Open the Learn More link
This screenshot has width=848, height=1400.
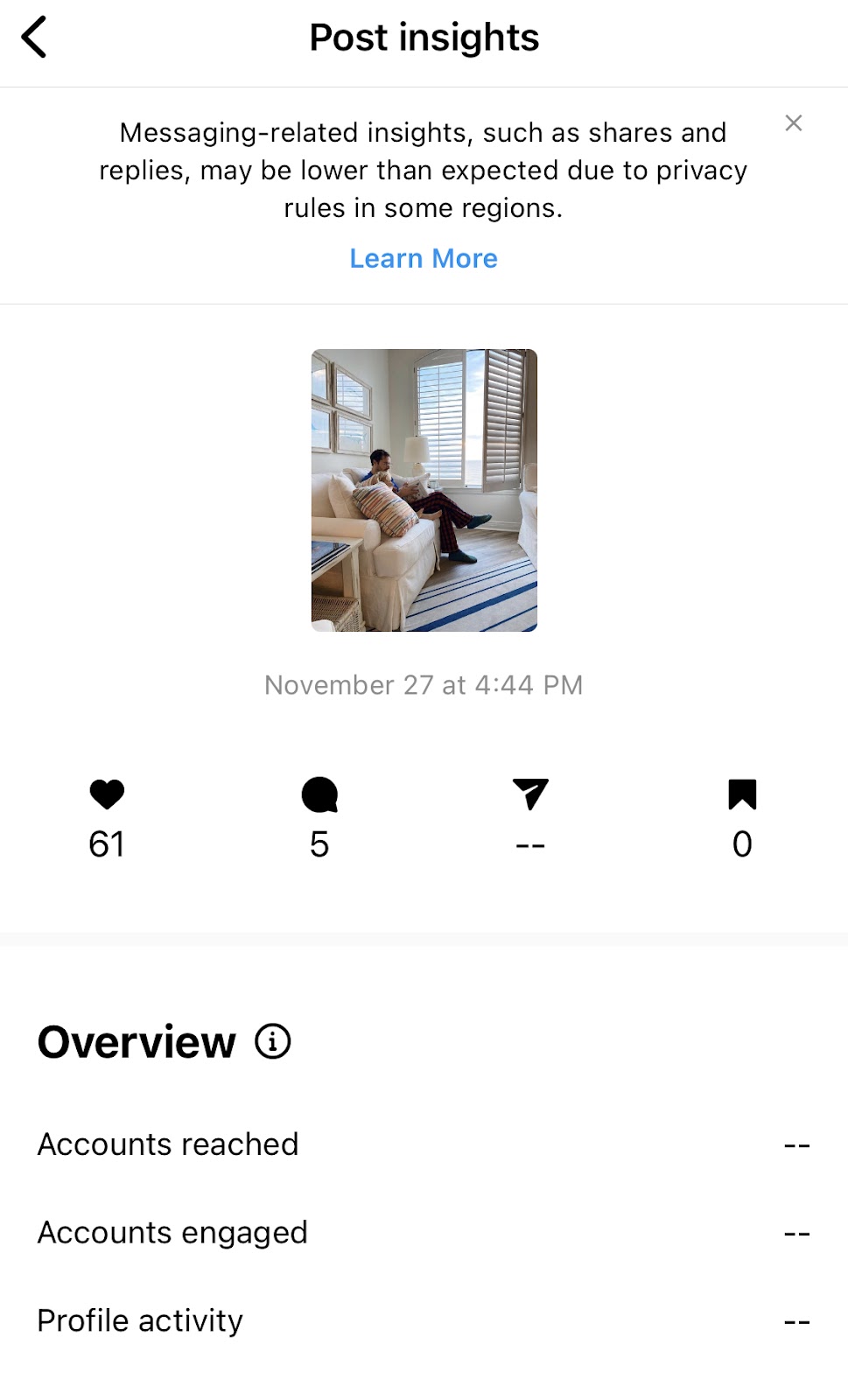424,258
